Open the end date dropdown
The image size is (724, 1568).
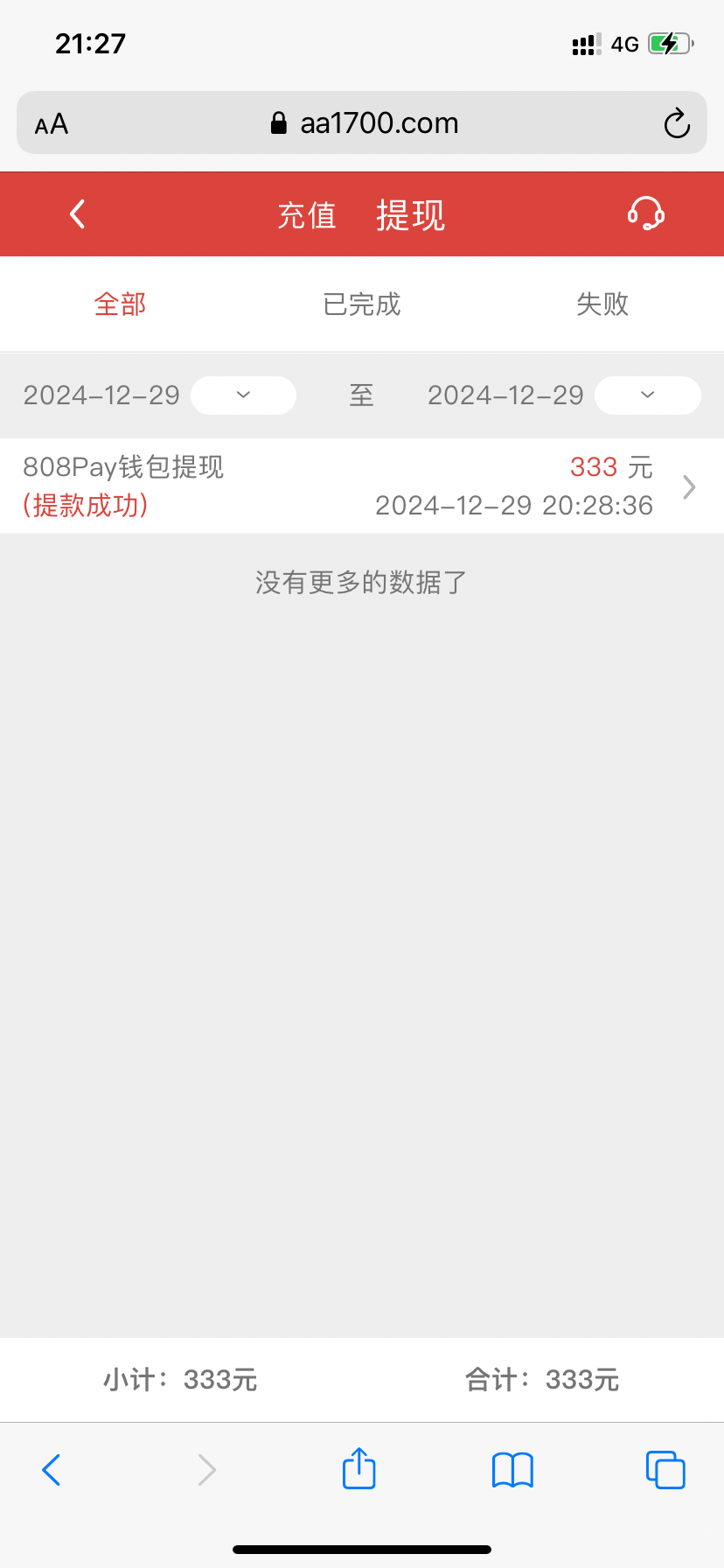[x=648, y=395]
